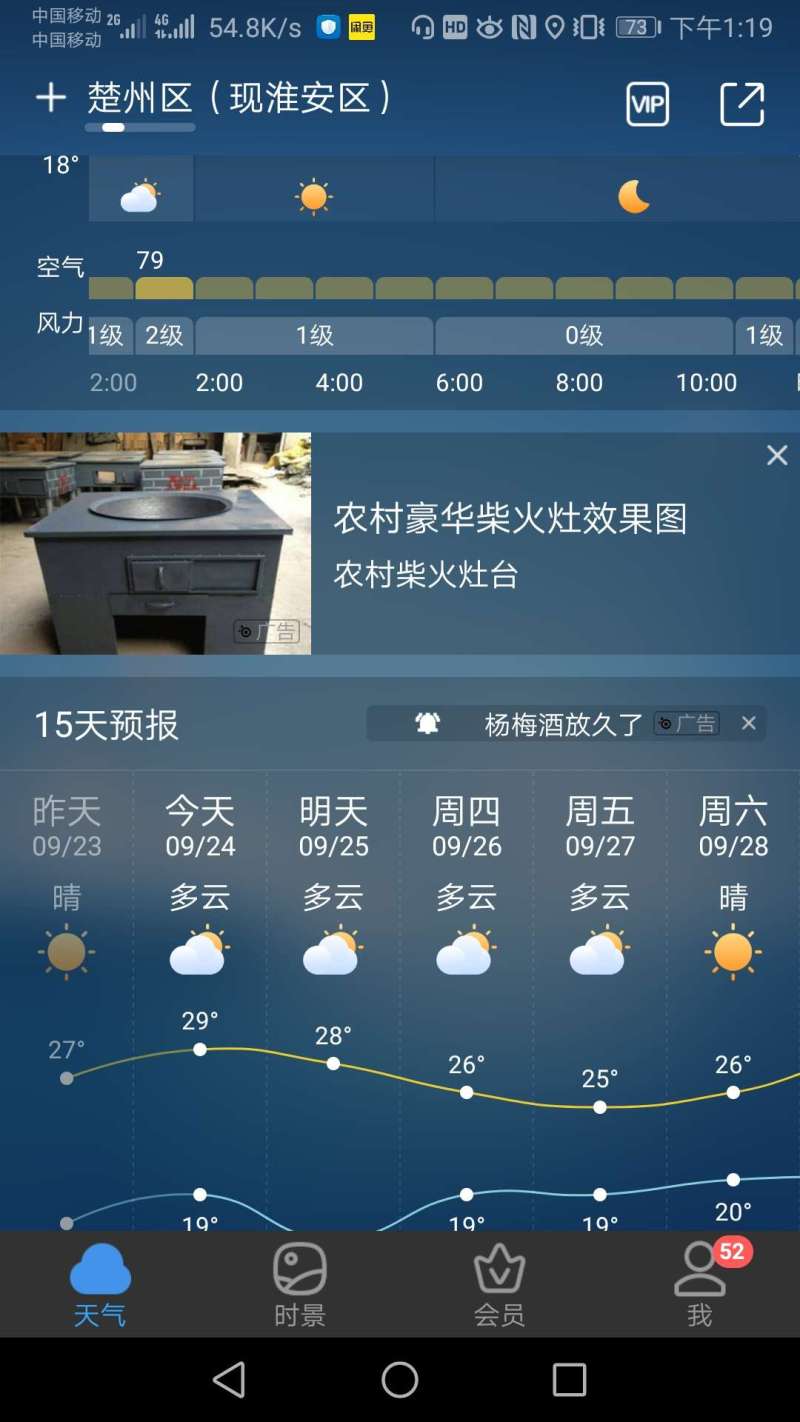Switch to the 会员 tab

pos(499,1284)
